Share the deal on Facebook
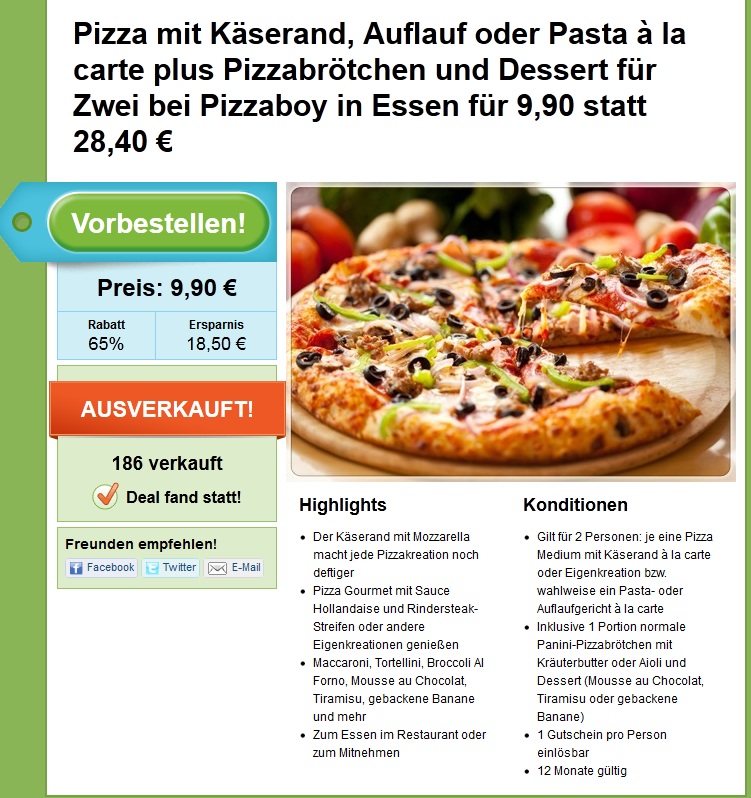 point(101,568)
